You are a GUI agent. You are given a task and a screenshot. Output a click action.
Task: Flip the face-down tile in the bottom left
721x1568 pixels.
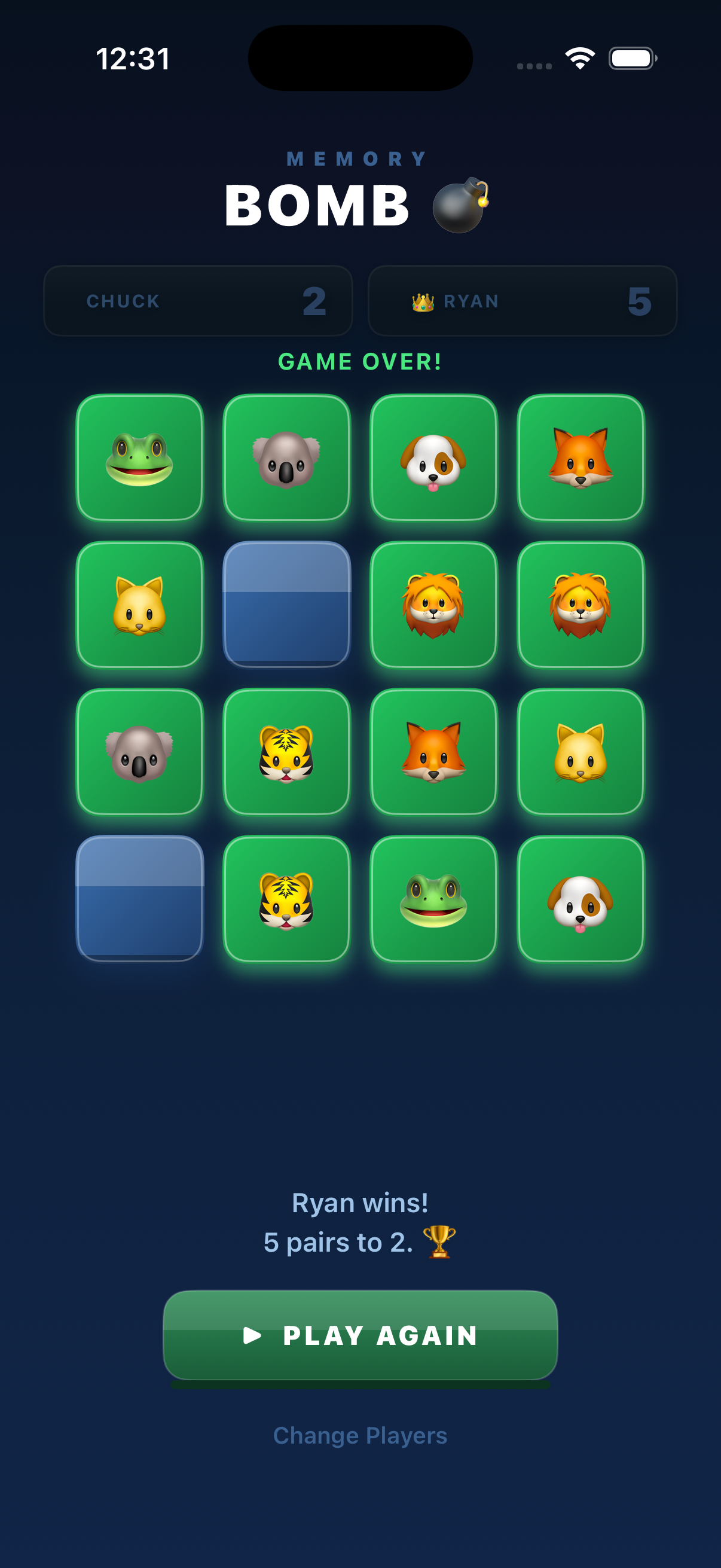(139, 901)
